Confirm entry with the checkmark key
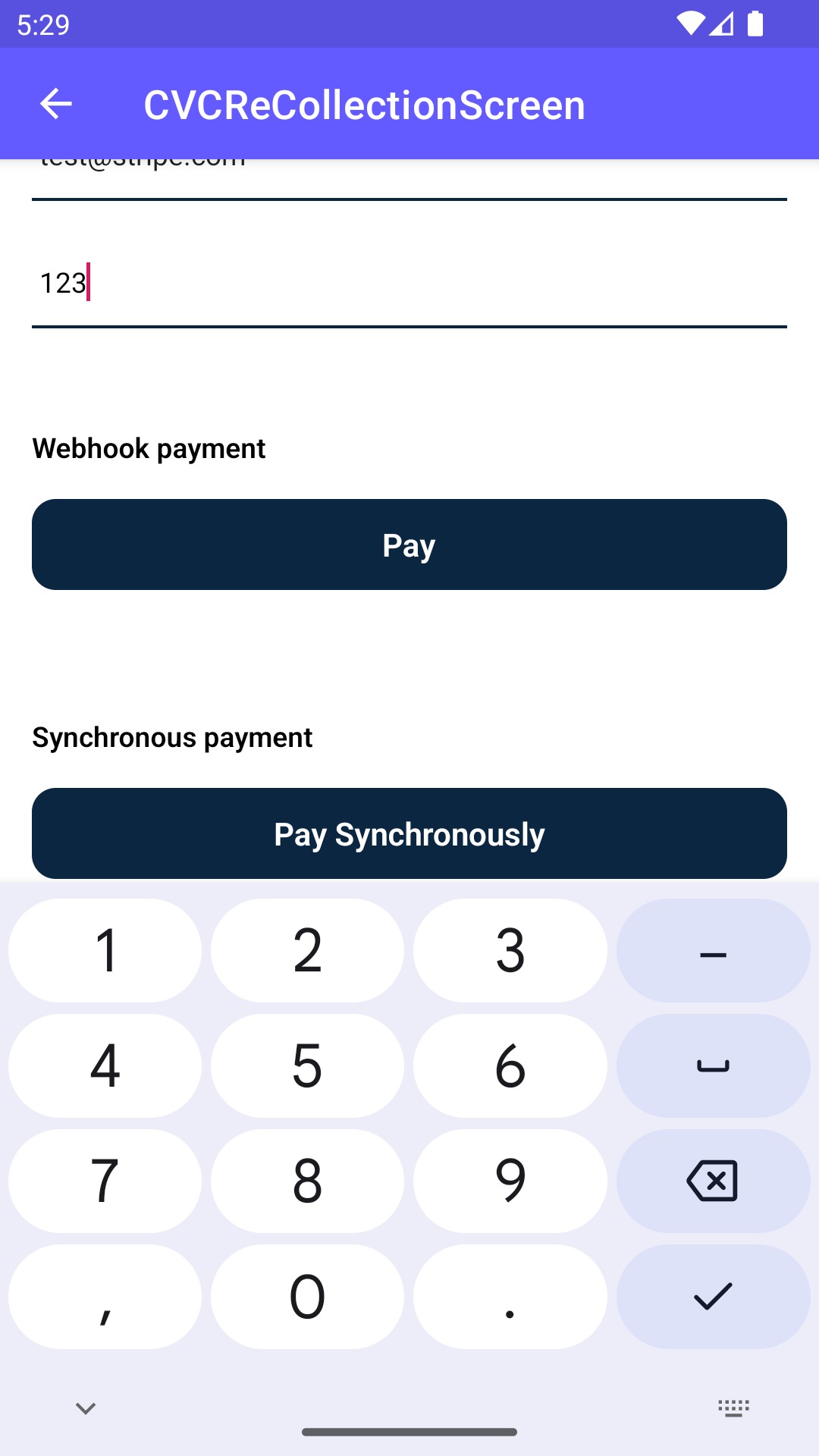 point(713,1296)
